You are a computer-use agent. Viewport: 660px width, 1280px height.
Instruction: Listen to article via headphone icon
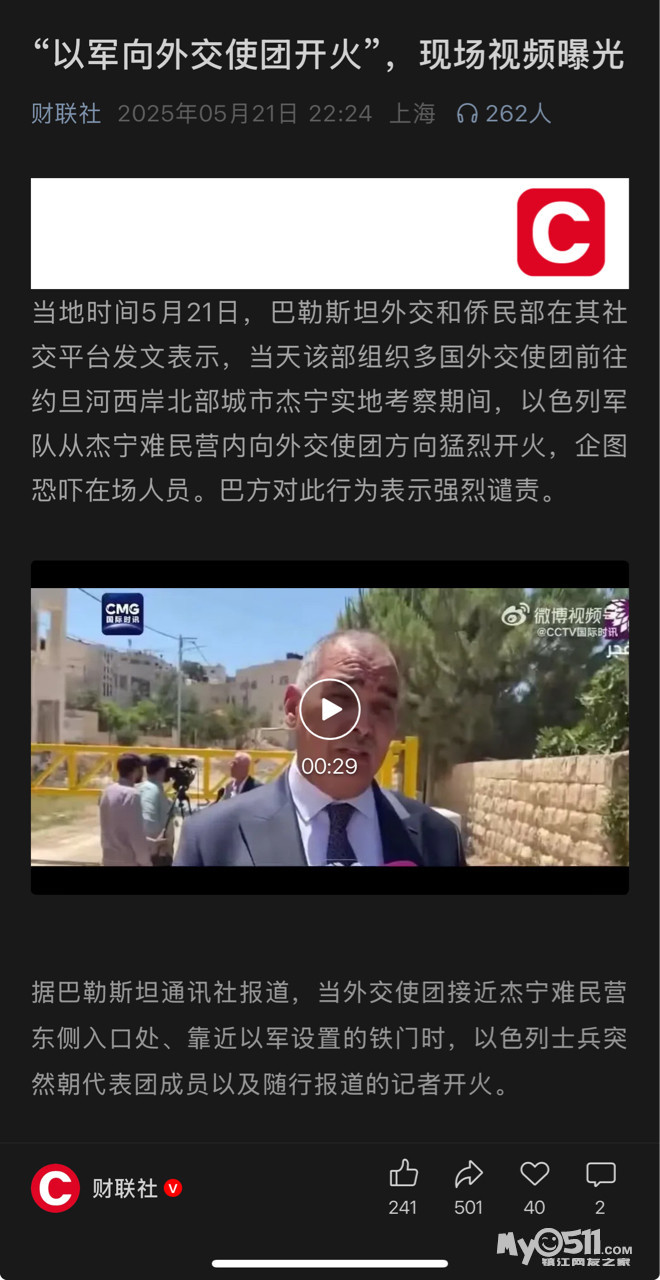tap(467, 114)
